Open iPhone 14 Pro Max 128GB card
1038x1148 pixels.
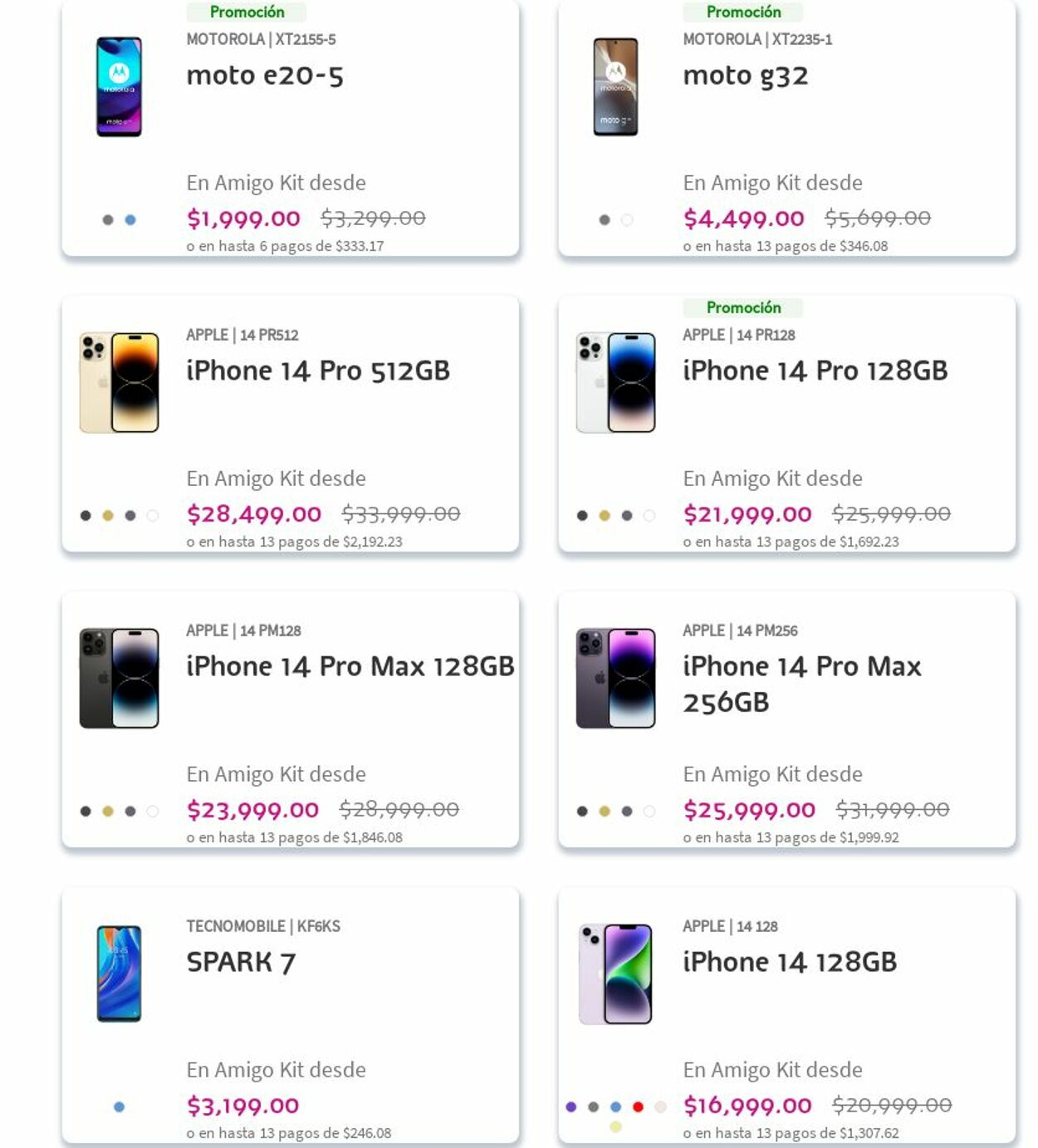350,666
